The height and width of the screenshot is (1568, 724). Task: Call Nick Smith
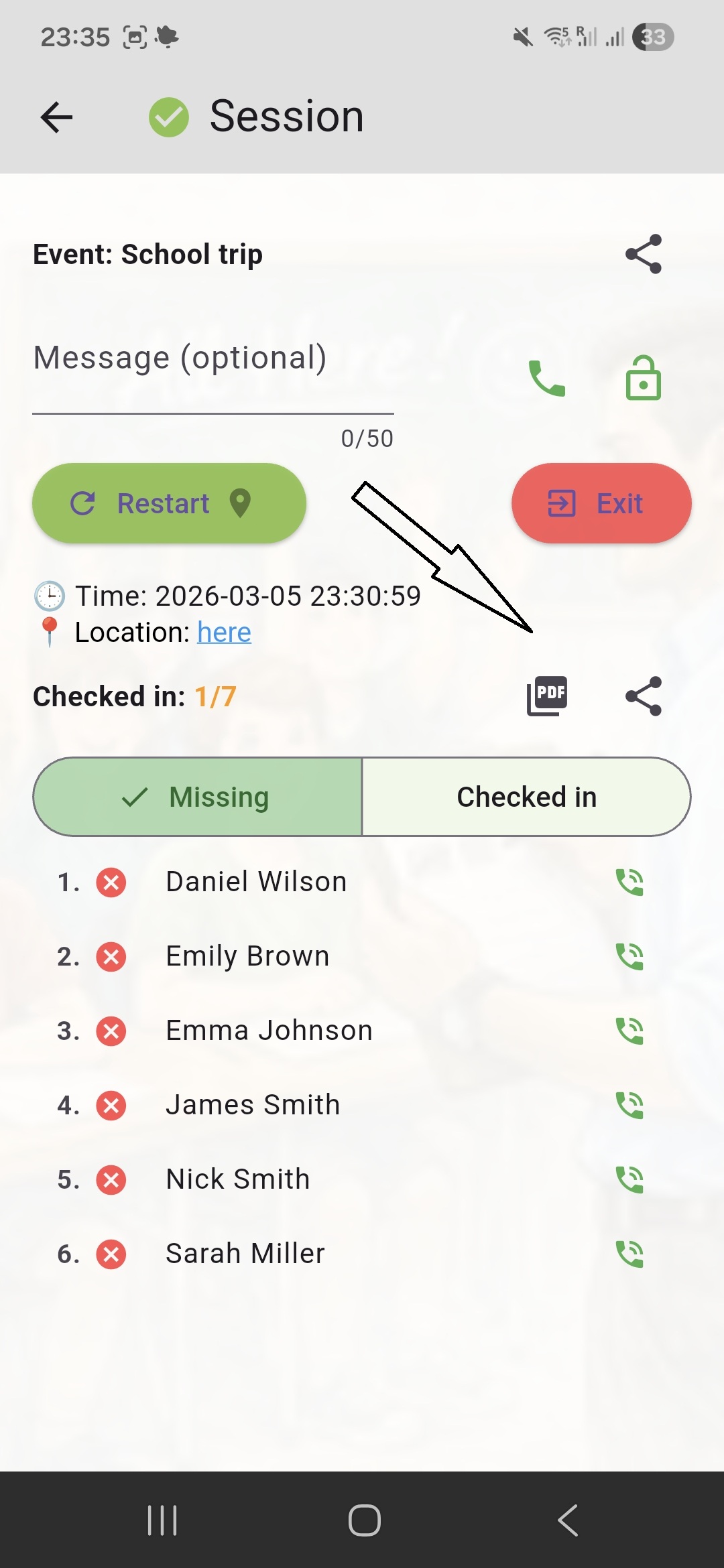[629, 1179]
